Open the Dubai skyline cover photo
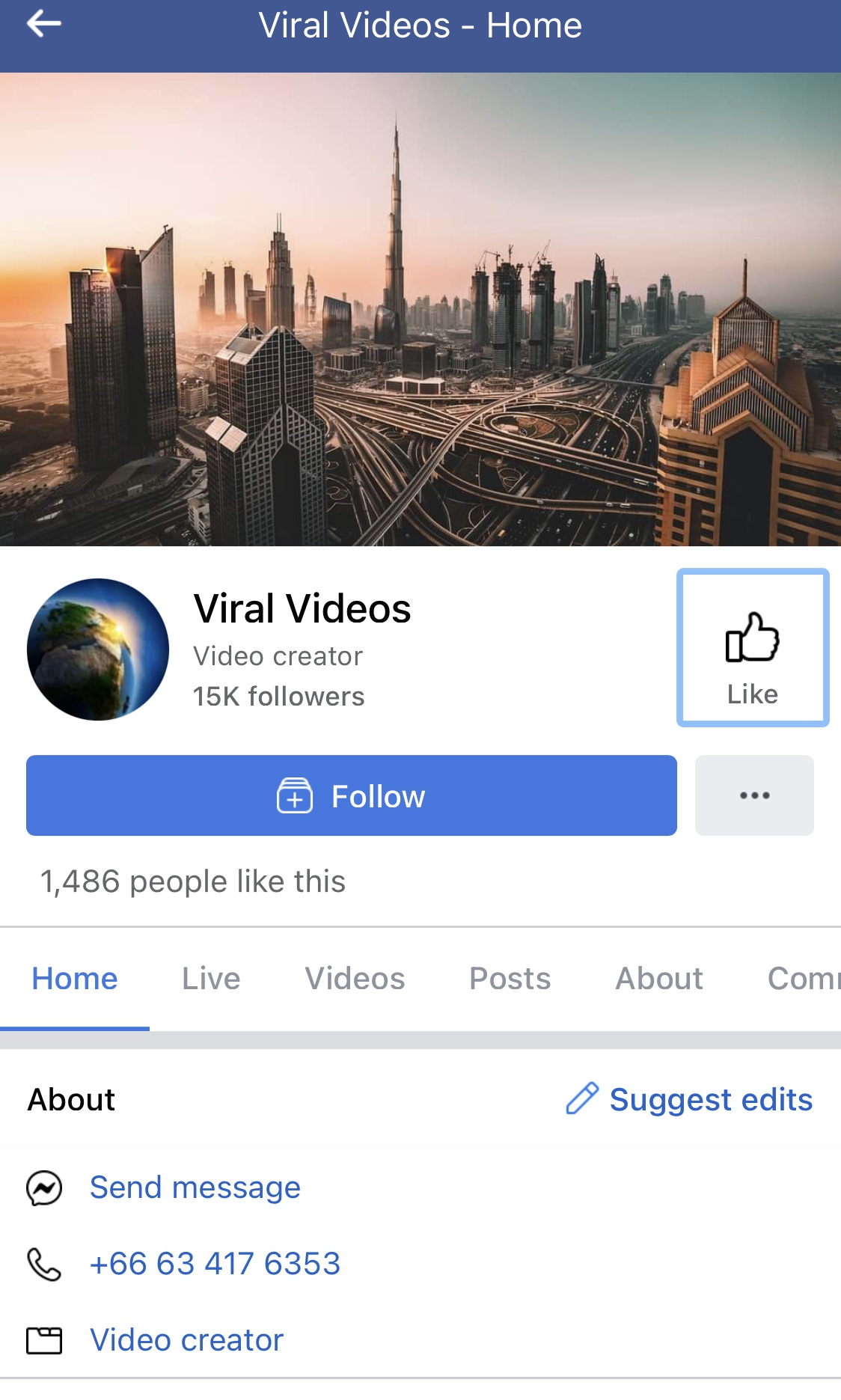Image resolution: width=841 pixels, height=1400 pixels. tap(420, 308)
